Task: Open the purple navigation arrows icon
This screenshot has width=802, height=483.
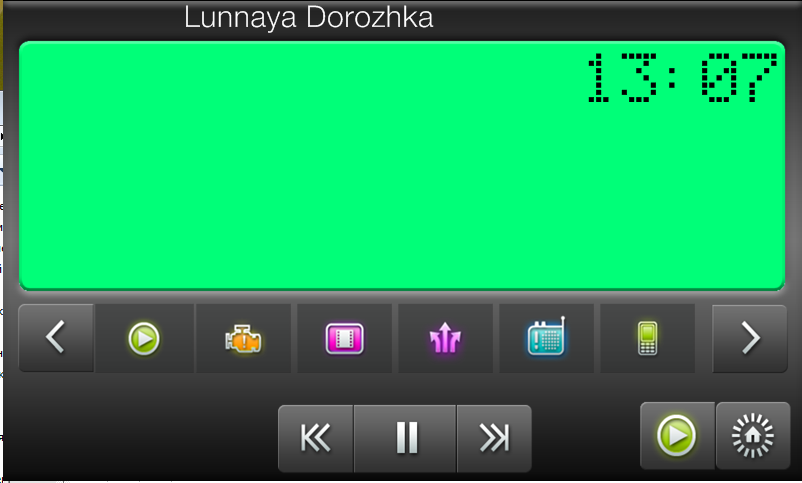Action: 444,340
